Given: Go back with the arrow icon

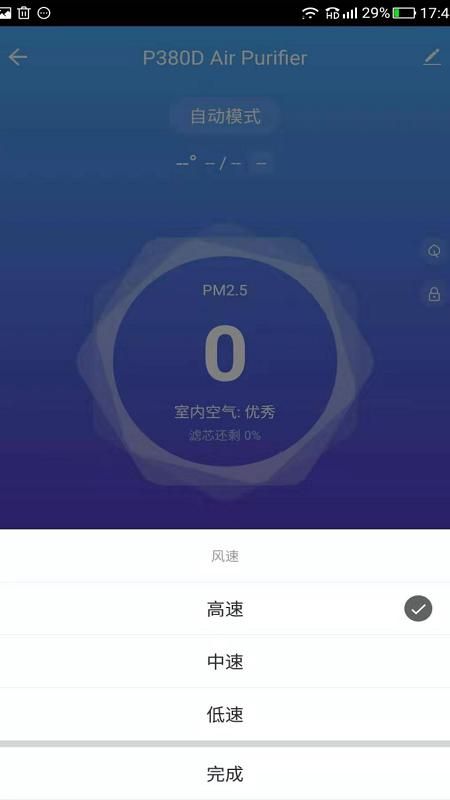Looking at the screenshot, I should [18, 57].
